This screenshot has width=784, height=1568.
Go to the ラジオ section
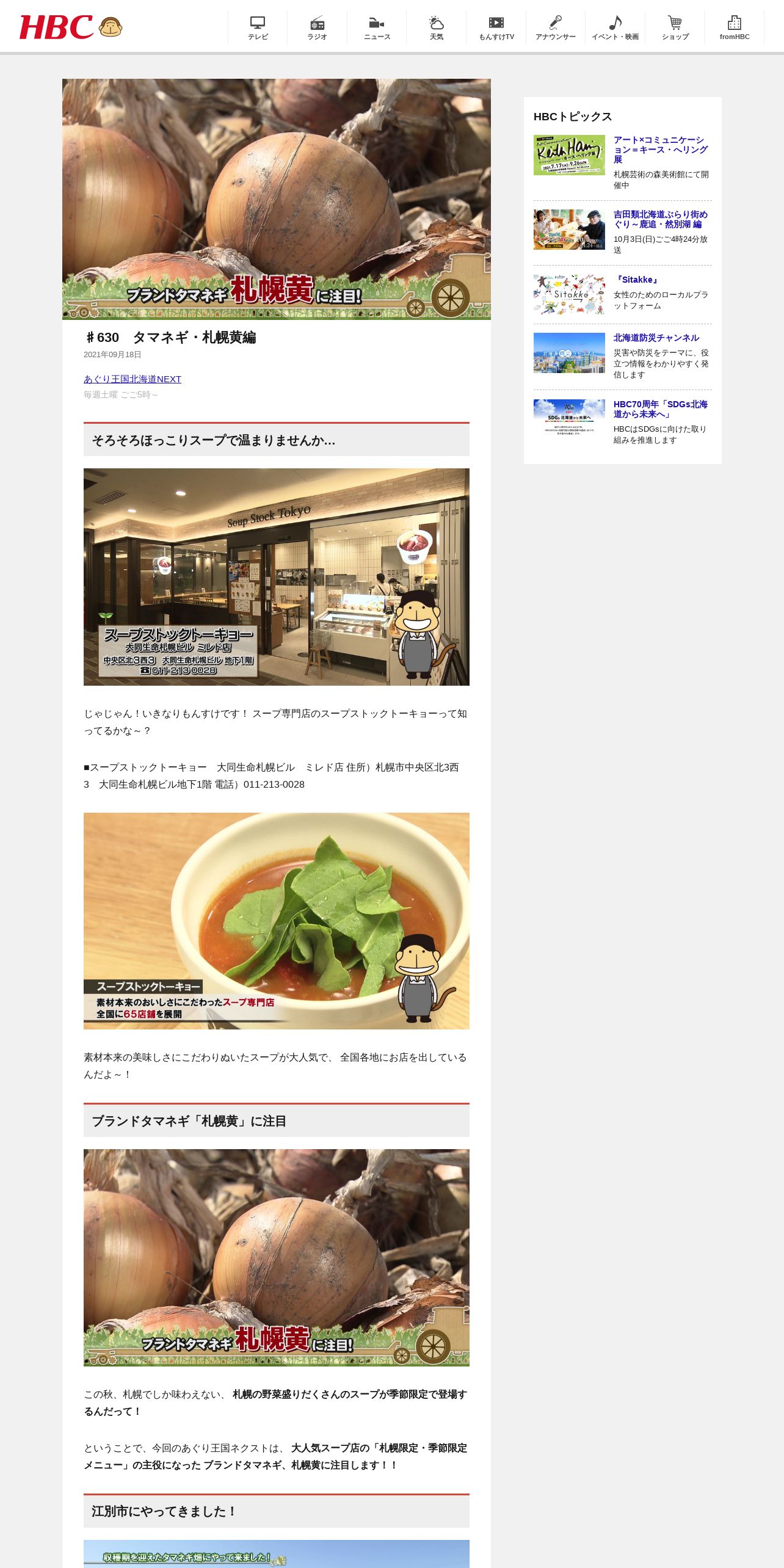pos(317,28)
